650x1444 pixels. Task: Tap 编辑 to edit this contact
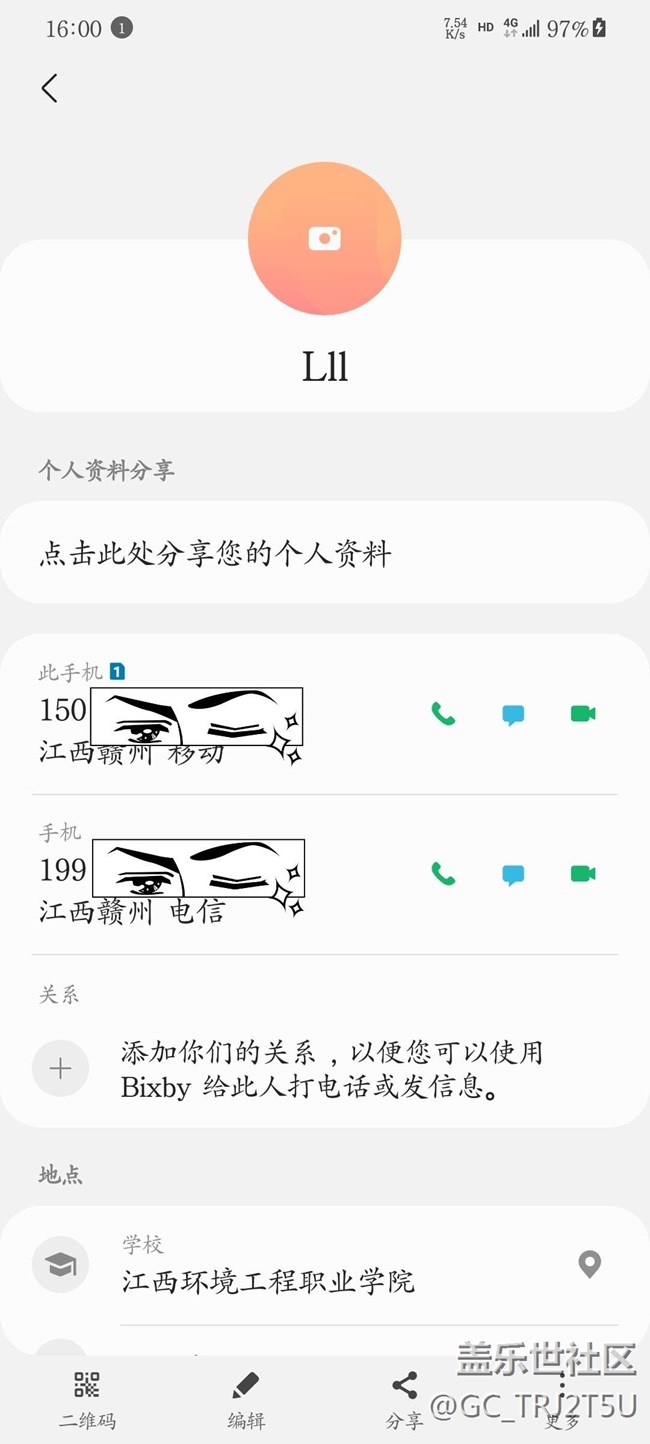click(246, 1396)
